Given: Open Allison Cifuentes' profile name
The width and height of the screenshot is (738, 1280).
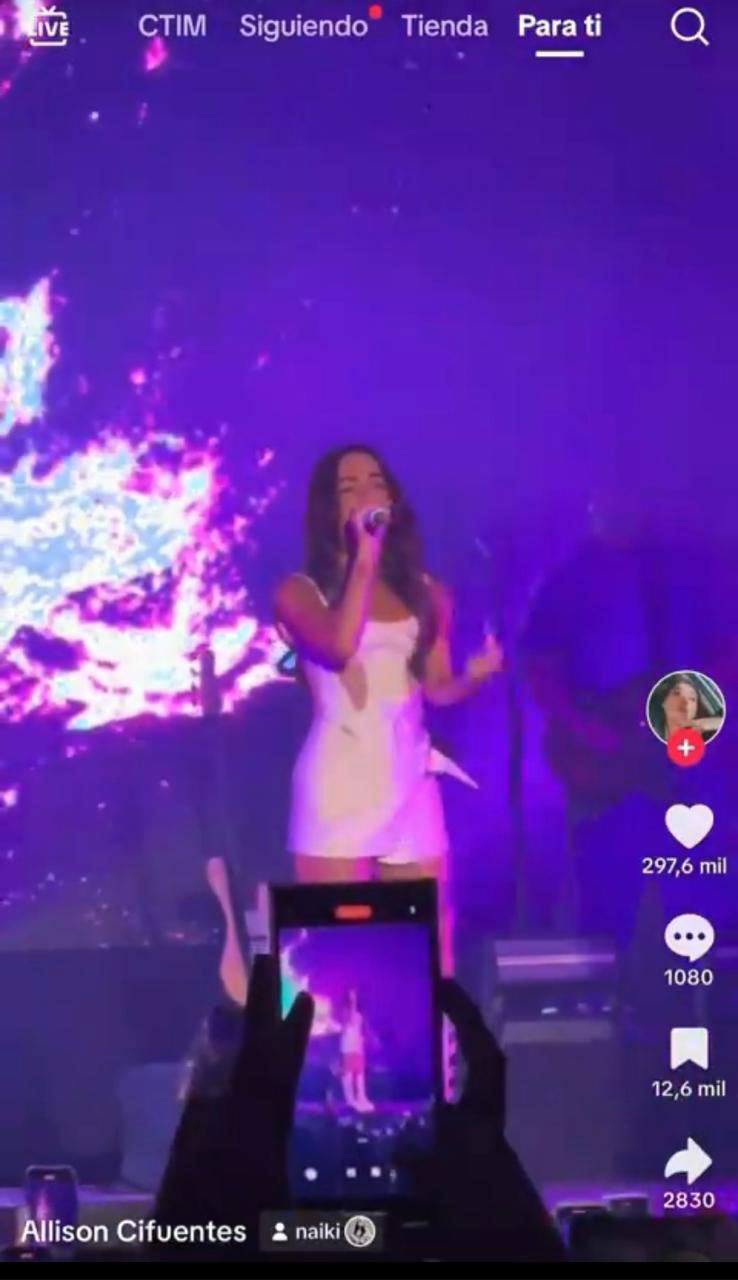Looking at the screenshot, I should [x=134, y=1231].
